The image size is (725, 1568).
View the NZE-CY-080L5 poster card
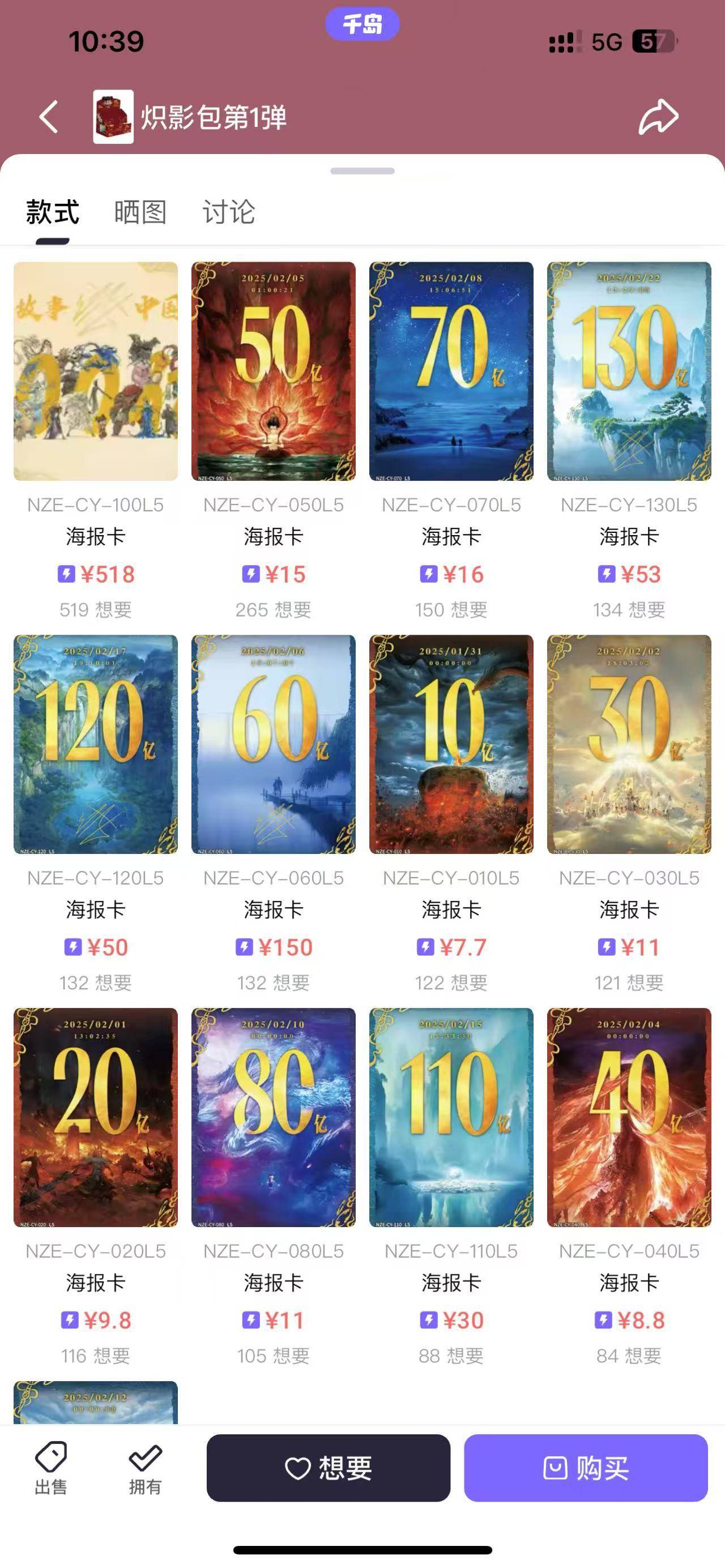coord(274,1117)
